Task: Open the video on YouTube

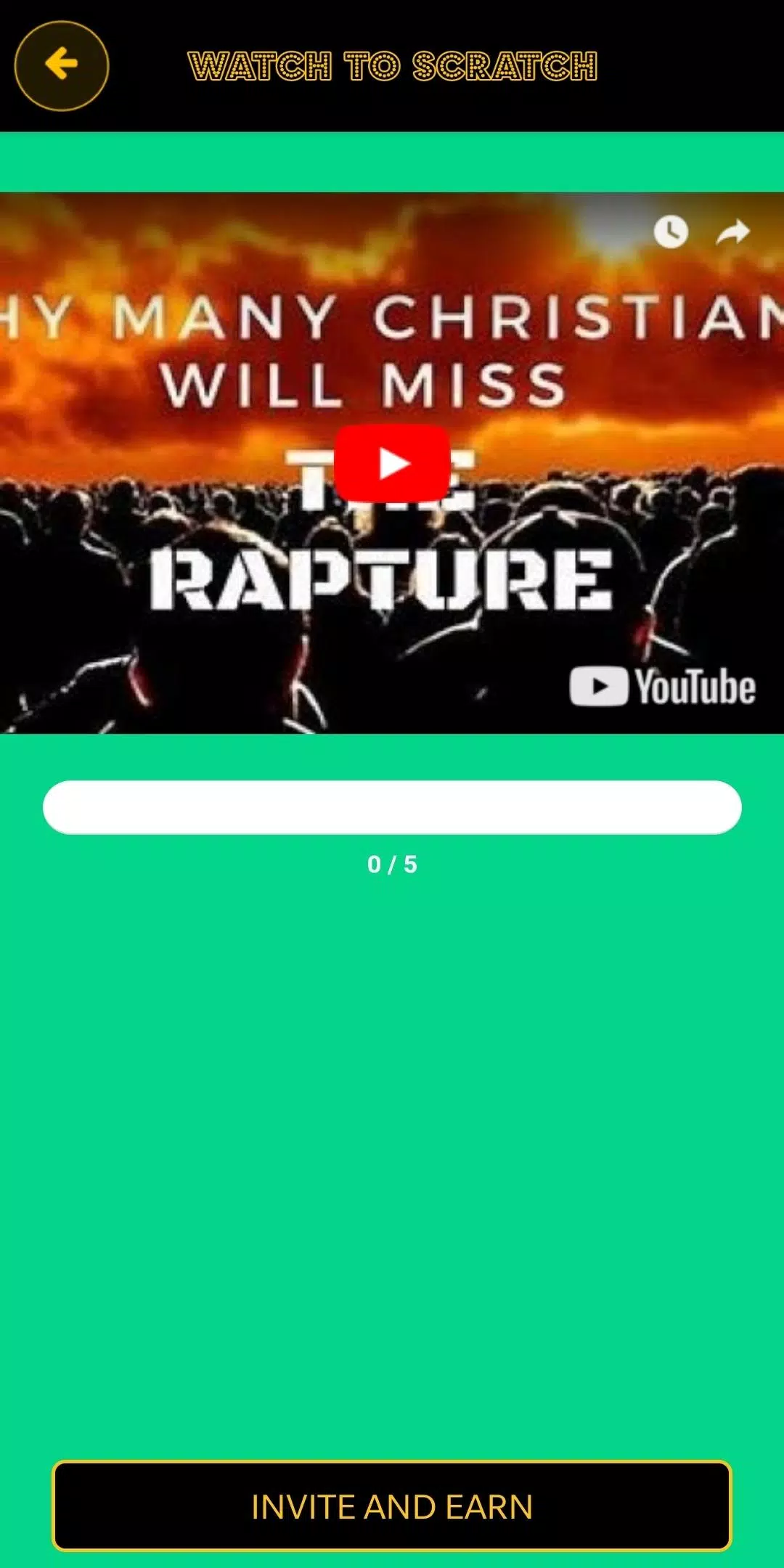Action: coord(662,687)
